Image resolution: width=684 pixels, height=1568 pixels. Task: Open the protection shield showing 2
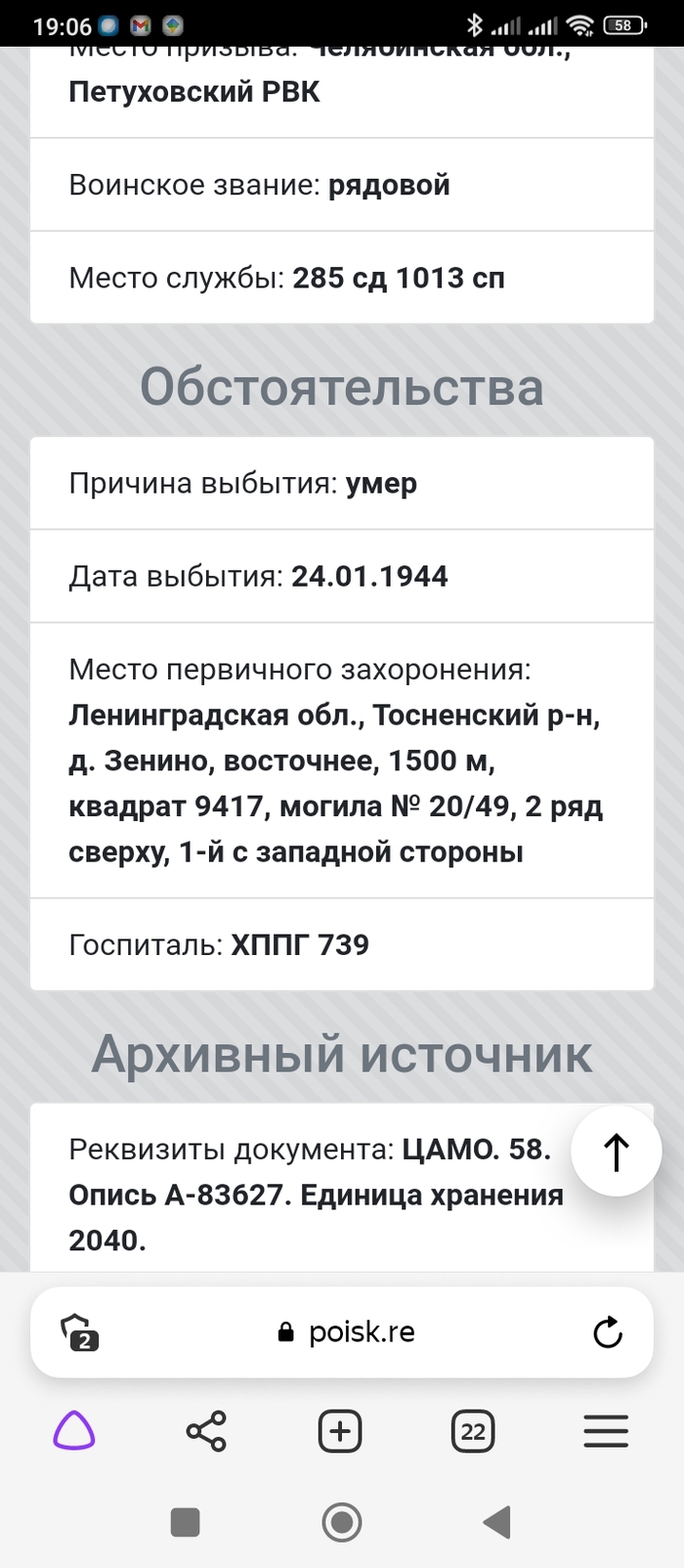tap(79, 1332)
